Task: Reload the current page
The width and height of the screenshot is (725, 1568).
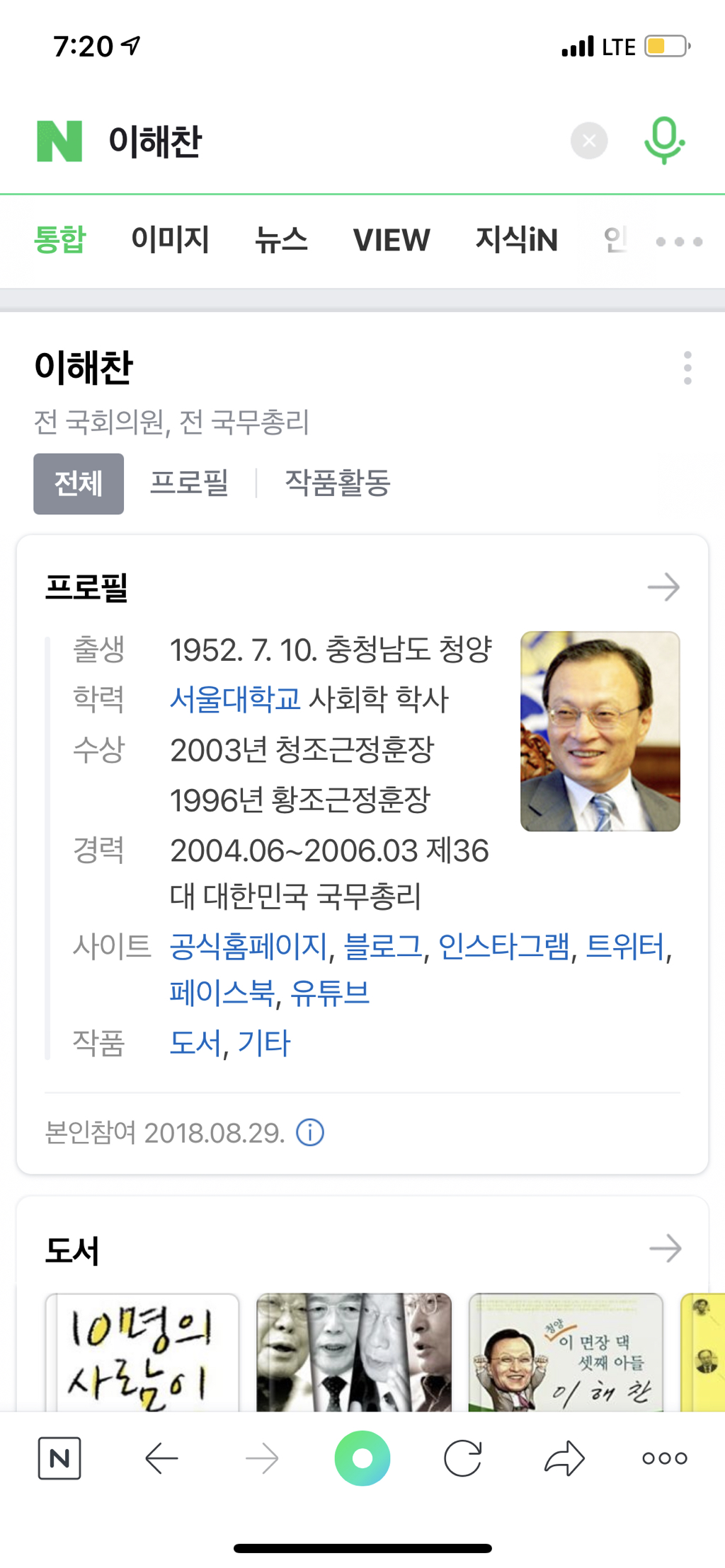Action: 463,1458
